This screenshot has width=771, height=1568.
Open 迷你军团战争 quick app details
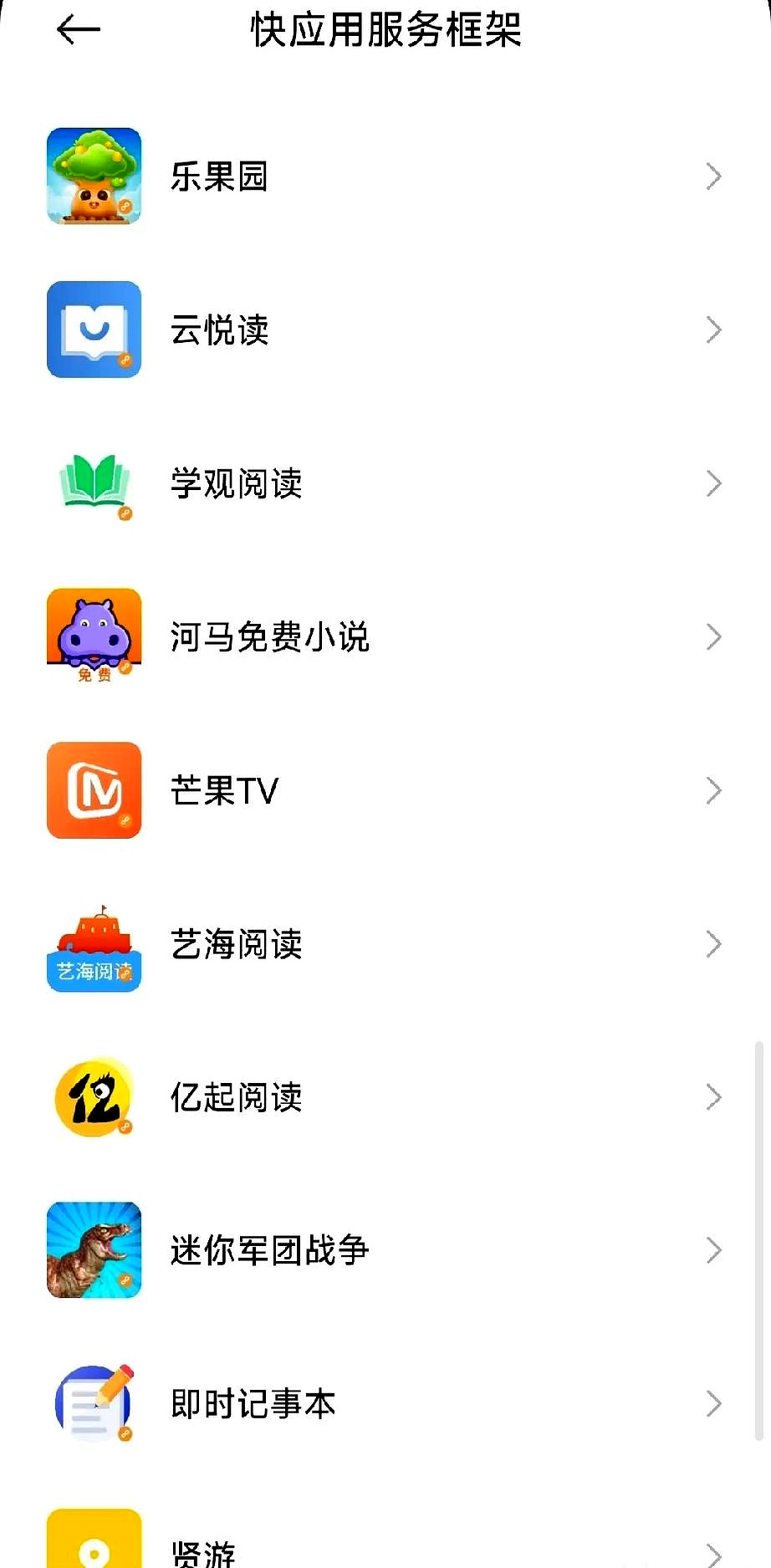[385, 1250]
